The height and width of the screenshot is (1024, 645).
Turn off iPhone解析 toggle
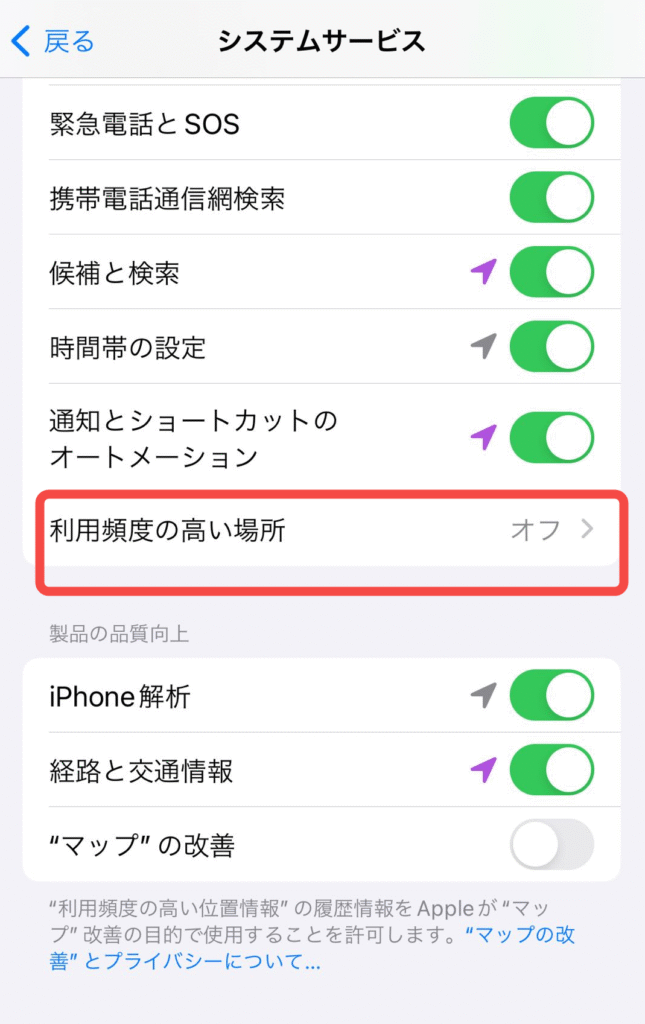click(x=551, y=696)
